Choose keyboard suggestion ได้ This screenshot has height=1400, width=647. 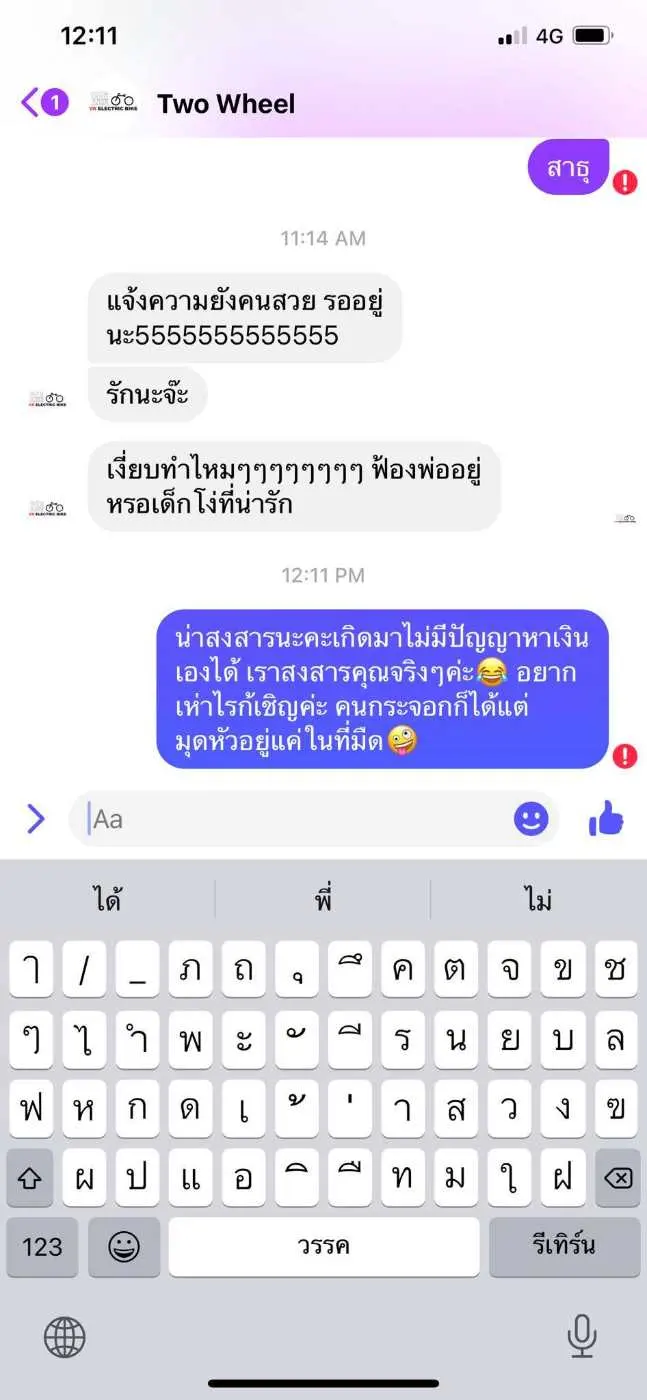coord(108,900)
